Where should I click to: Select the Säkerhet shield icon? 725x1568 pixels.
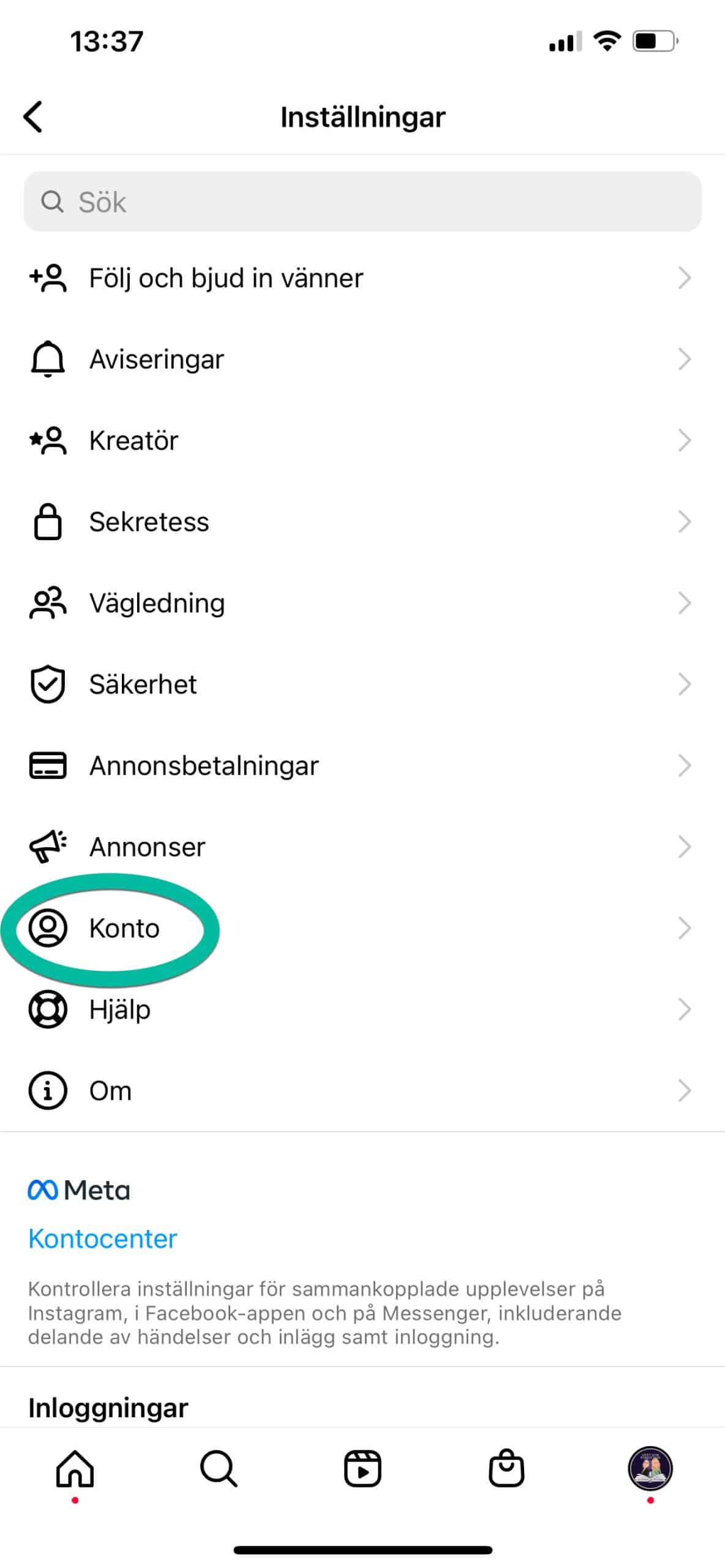click(x=47, y=684)
